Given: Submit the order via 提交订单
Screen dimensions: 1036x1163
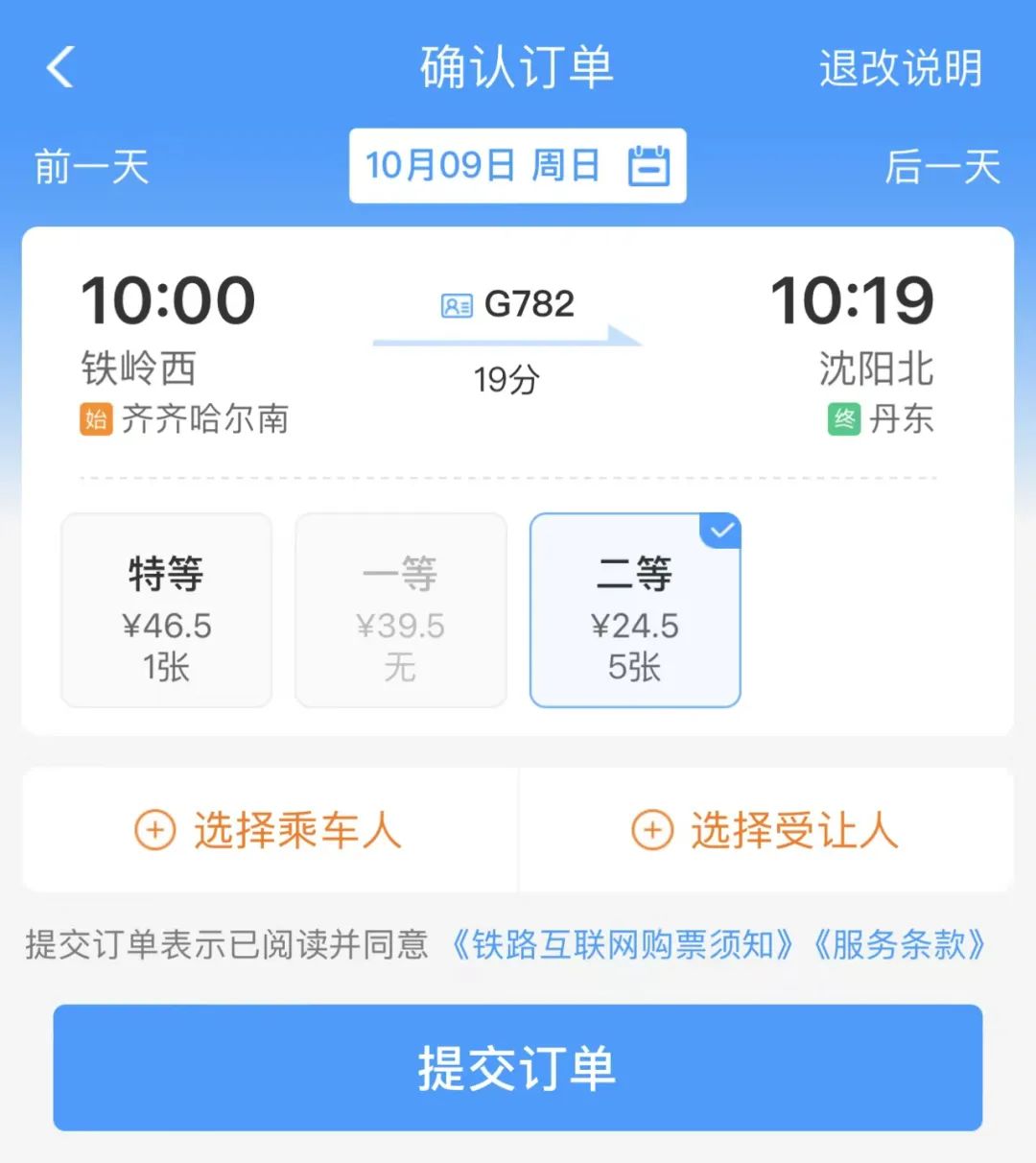Looking at the screenshot, I should 518,1067.
